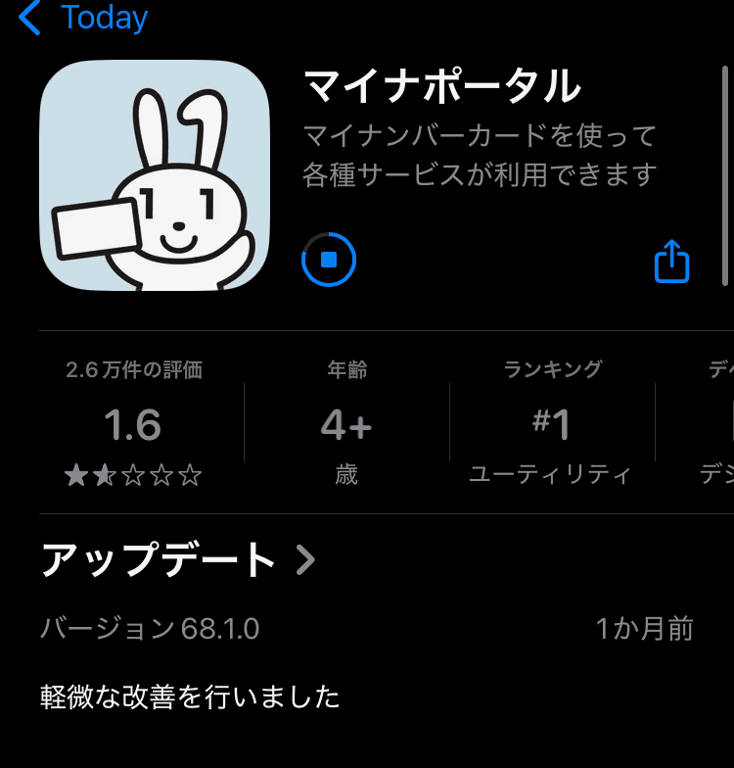Open the 2.6万件の評価 ratings section
Viewport: 734px width, 768px height.
[x=133, y=369]
